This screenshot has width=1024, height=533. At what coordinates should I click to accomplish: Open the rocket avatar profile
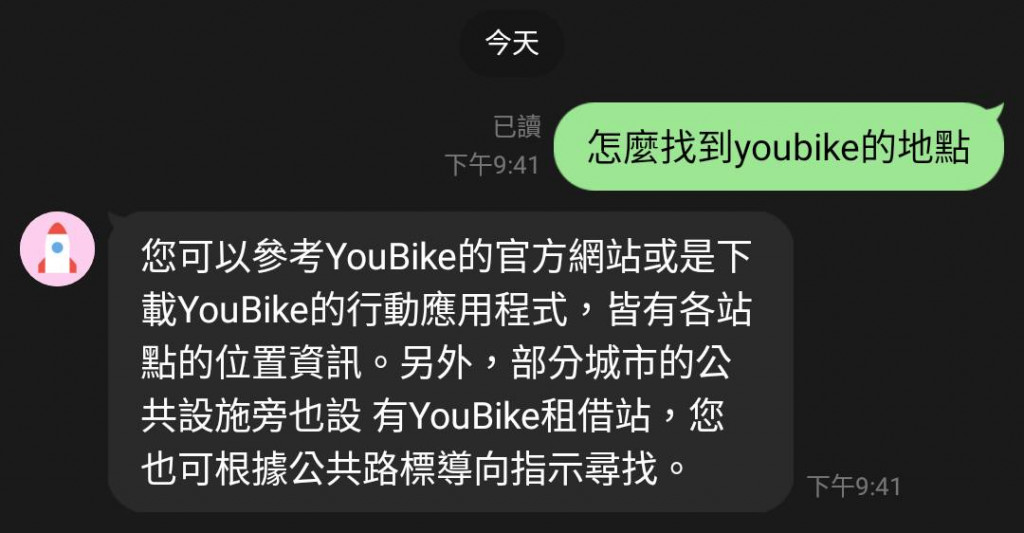tap(58, 249)
